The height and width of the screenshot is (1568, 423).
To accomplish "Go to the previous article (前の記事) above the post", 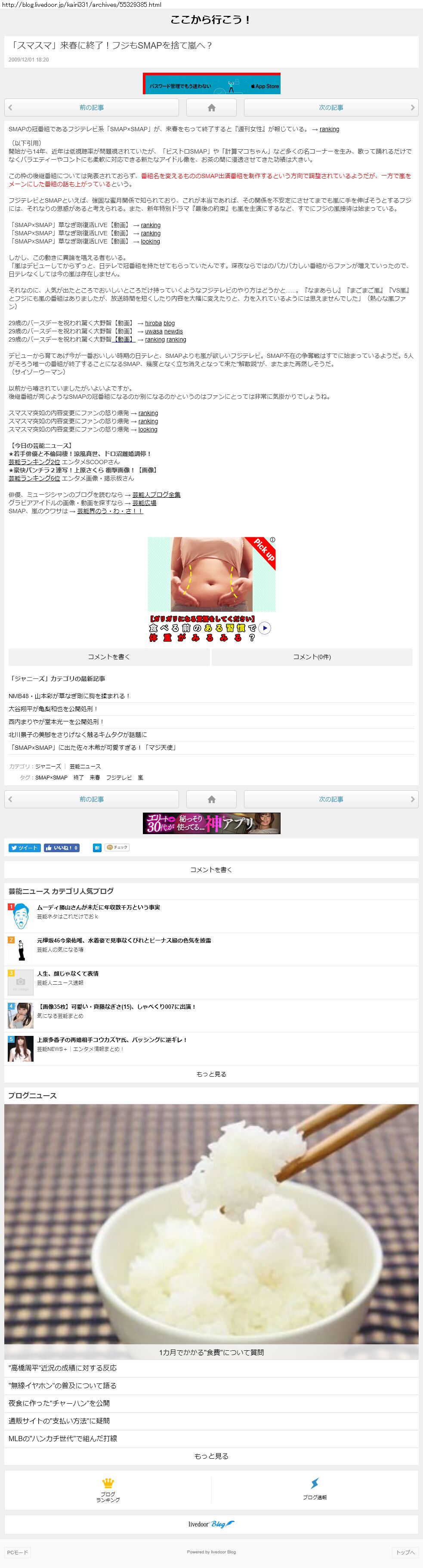I will (x=91, y=108).
